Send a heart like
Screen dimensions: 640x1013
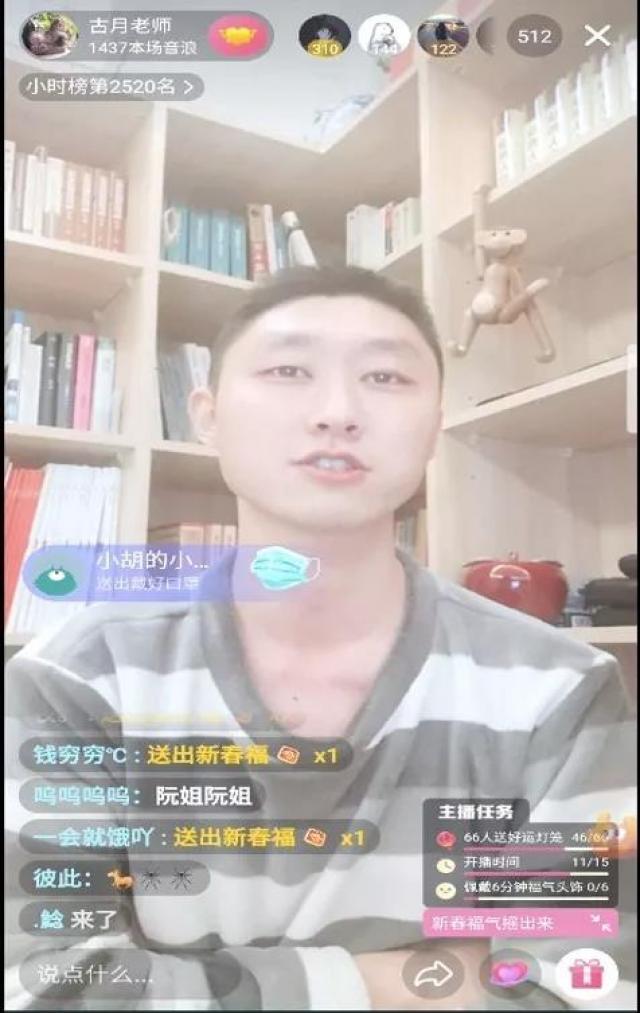[509, 973]
